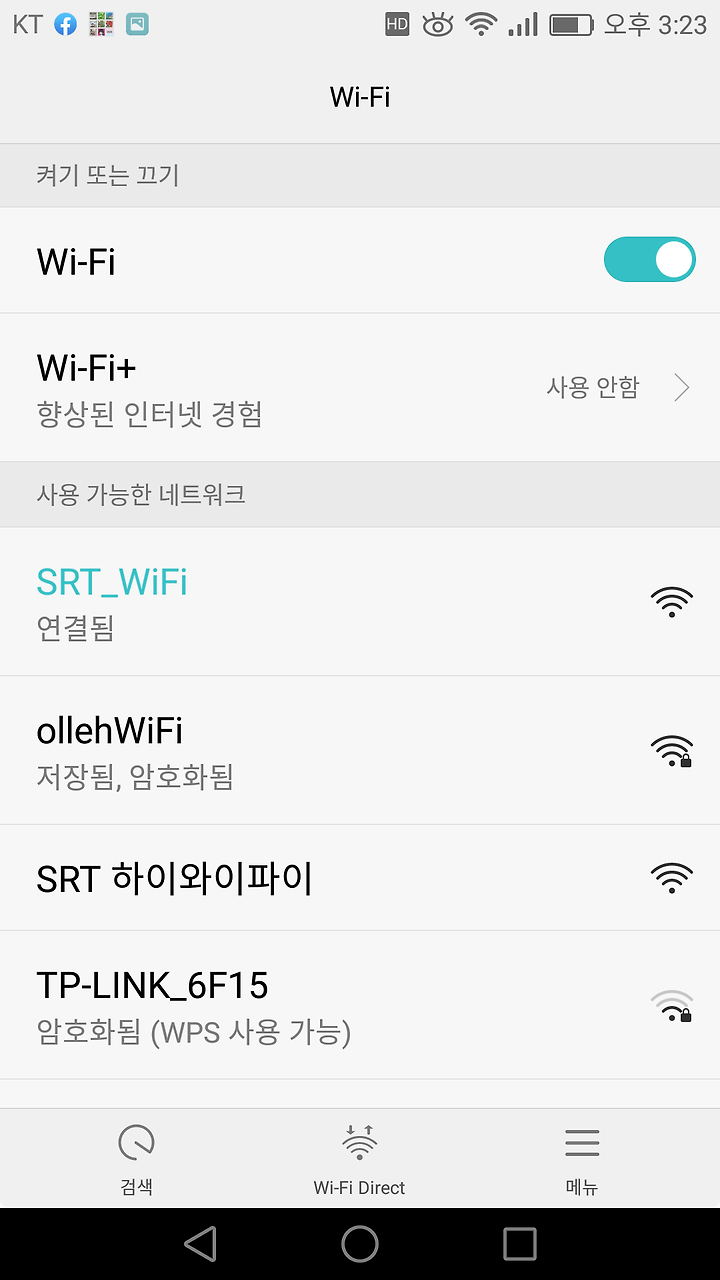The width and height of the screenshot is (720, 1280).
Task: Connect to SRT 하이와이파이 network
Action: 360,878
